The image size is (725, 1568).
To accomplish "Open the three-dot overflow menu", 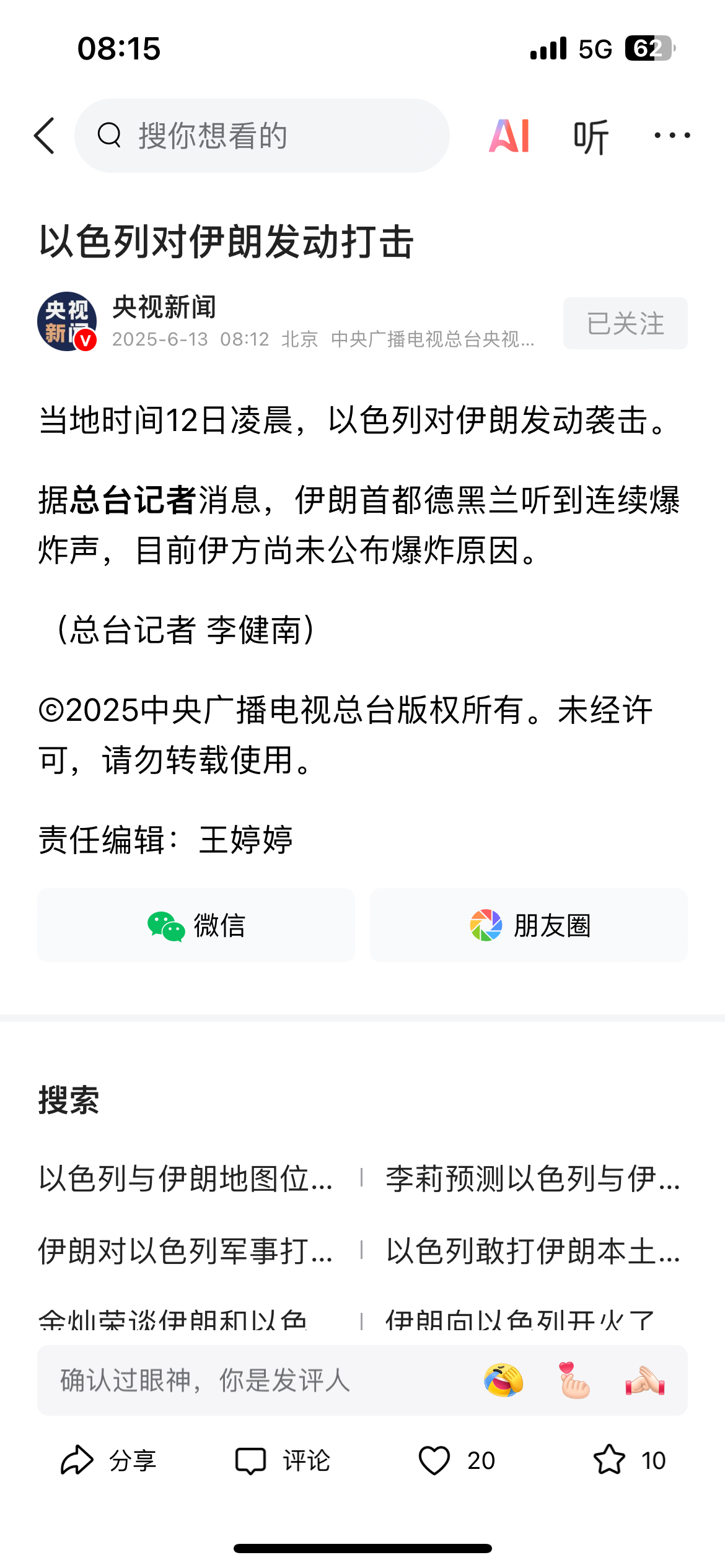I will (x=672, y=136).
